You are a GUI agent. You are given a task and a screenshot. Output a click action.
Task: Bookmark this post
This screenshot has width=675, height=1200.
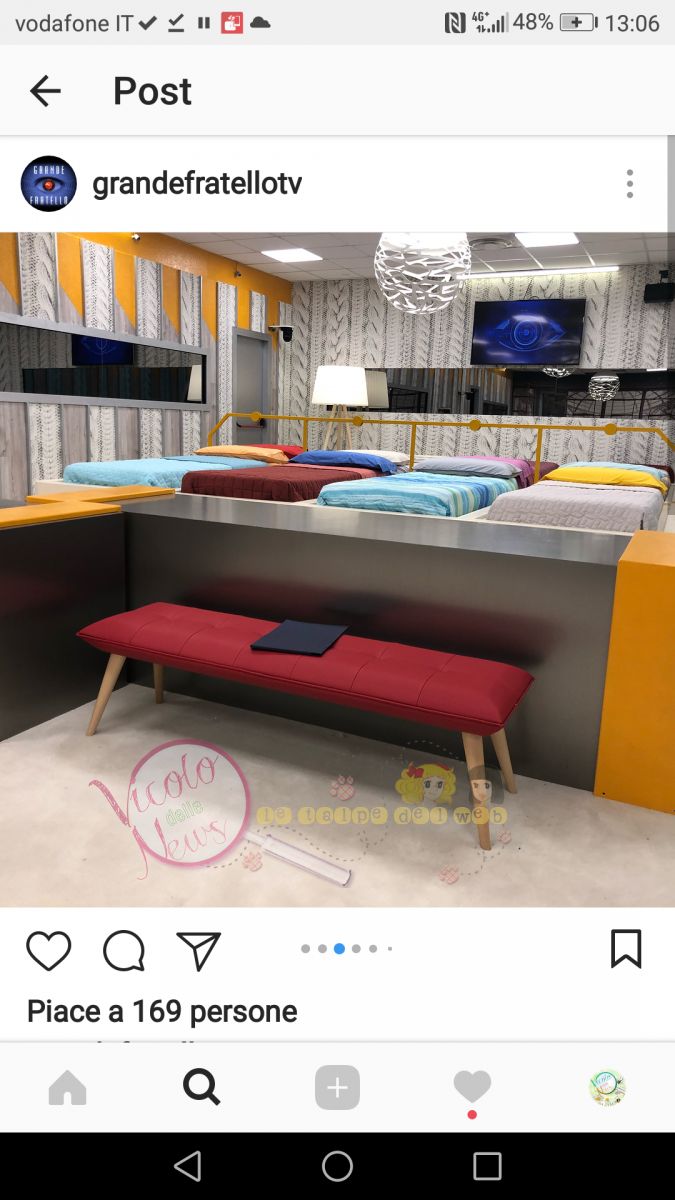click(626, 949)
